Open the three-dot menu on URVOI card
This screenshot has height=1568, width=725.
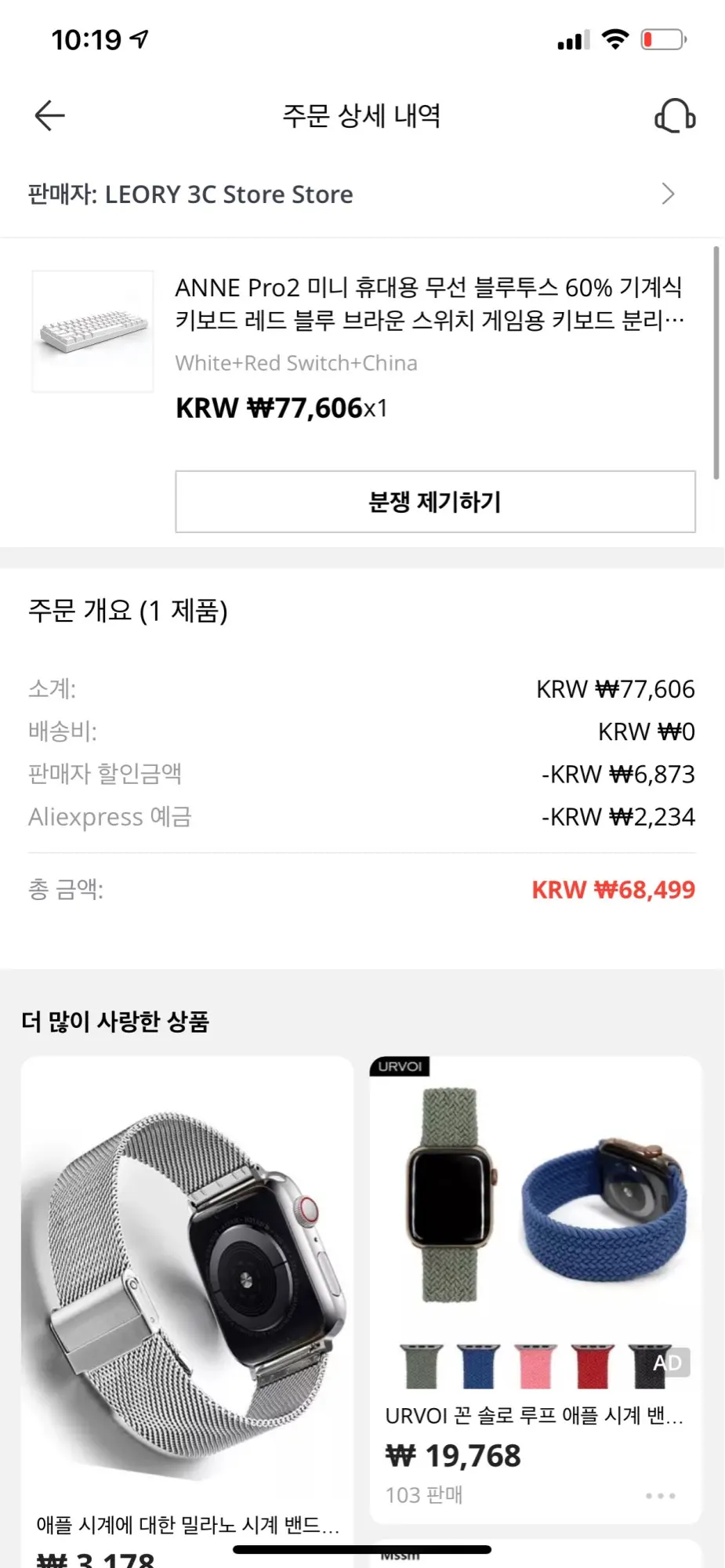pos(660,1496)
